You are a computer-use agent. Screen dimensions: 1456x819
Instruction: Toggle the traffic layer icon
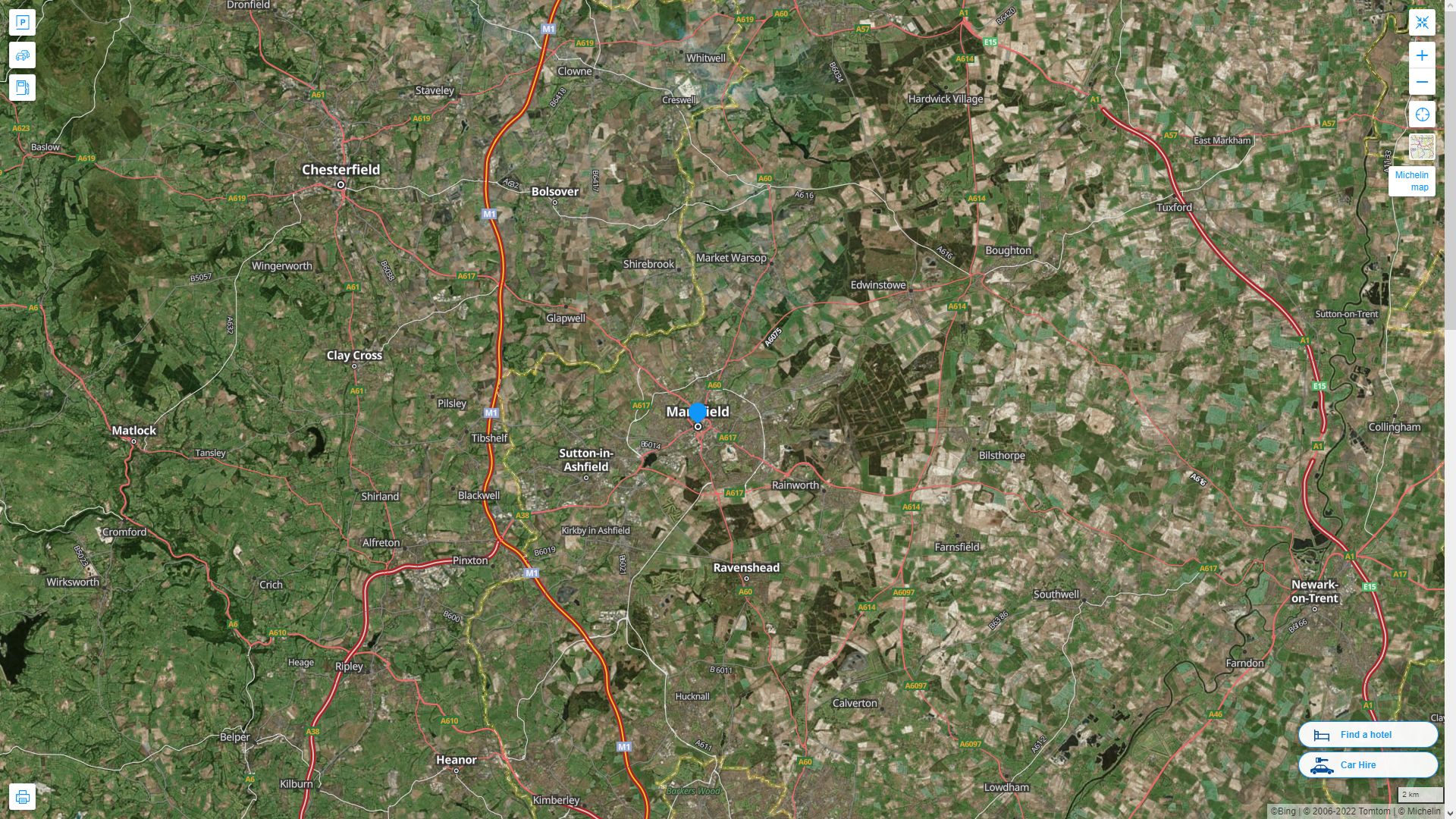pos(22,55)
